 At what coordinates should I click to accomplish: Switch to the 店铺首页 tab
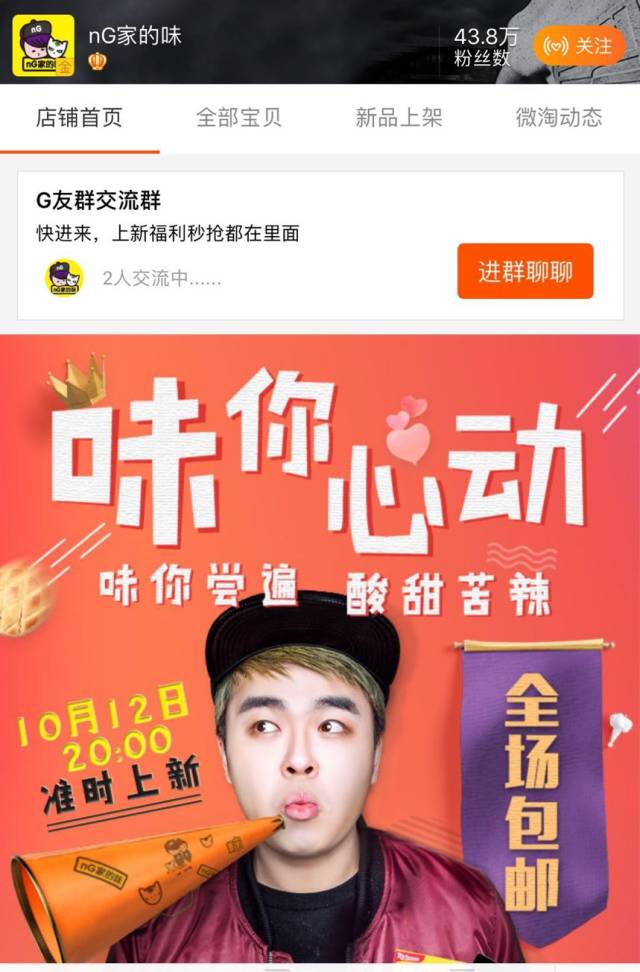(x=79, y=118)
